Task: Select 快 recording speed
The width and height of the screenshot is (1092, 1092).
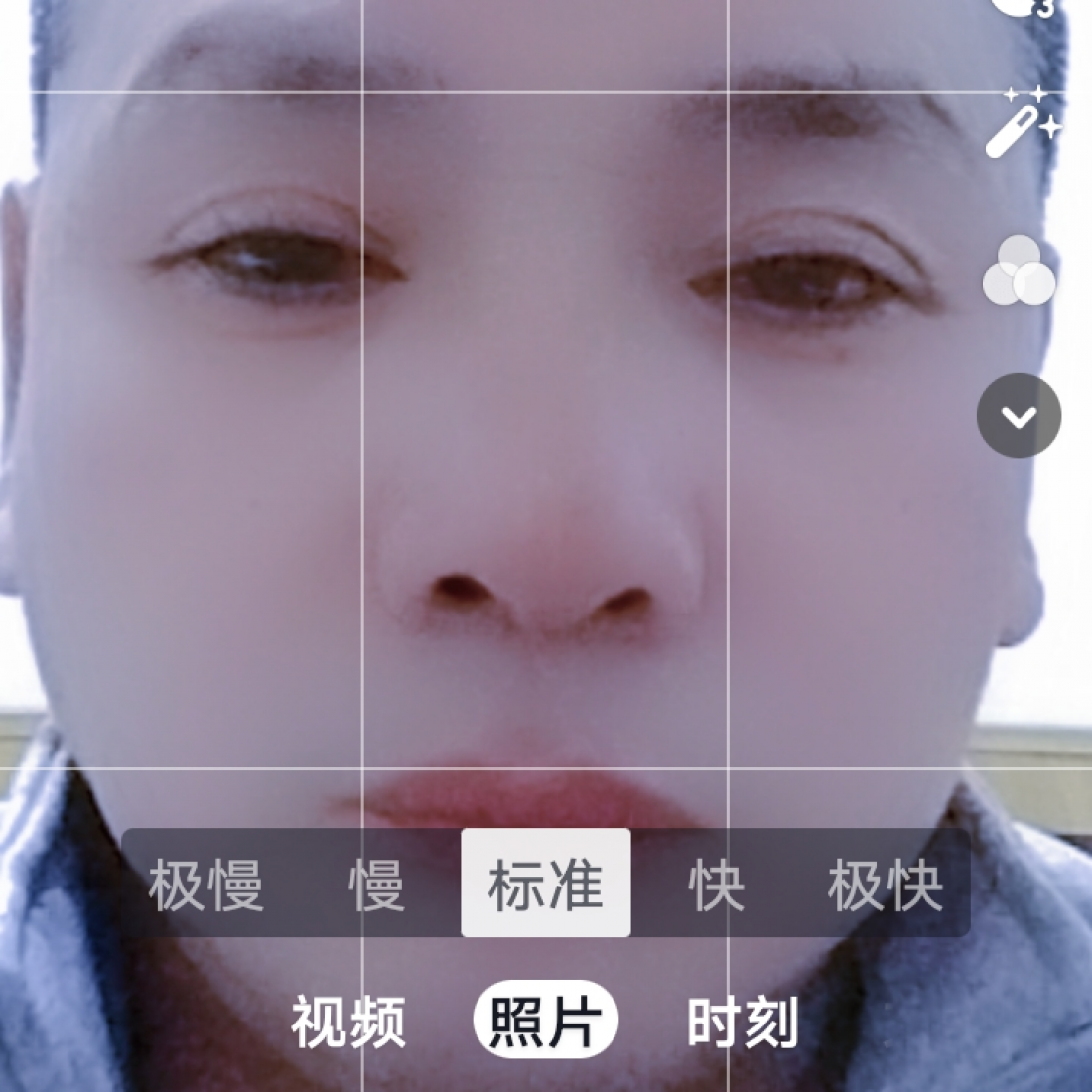Action: (x=716, y=885)
